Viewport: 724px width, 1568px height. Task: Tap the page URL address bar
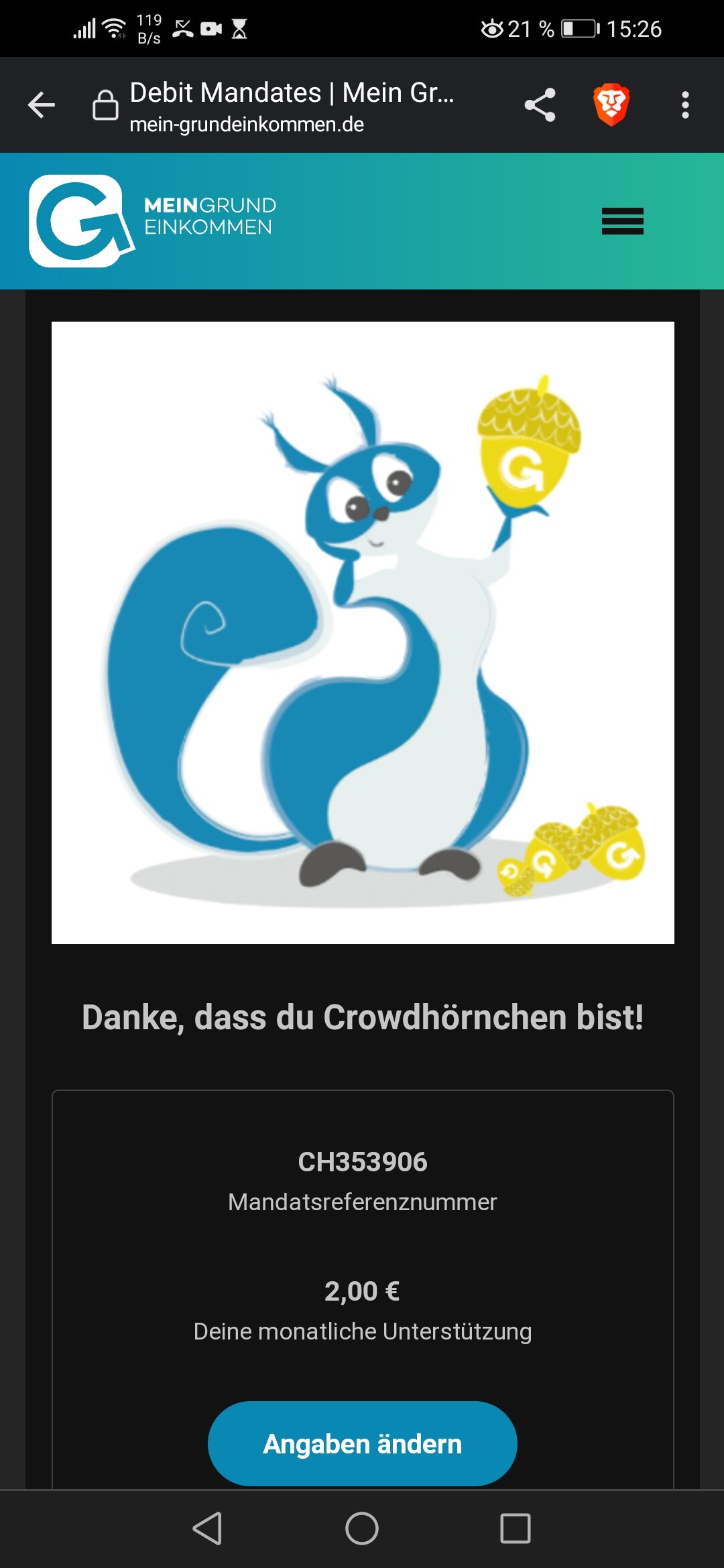click(x=292, y=107)
